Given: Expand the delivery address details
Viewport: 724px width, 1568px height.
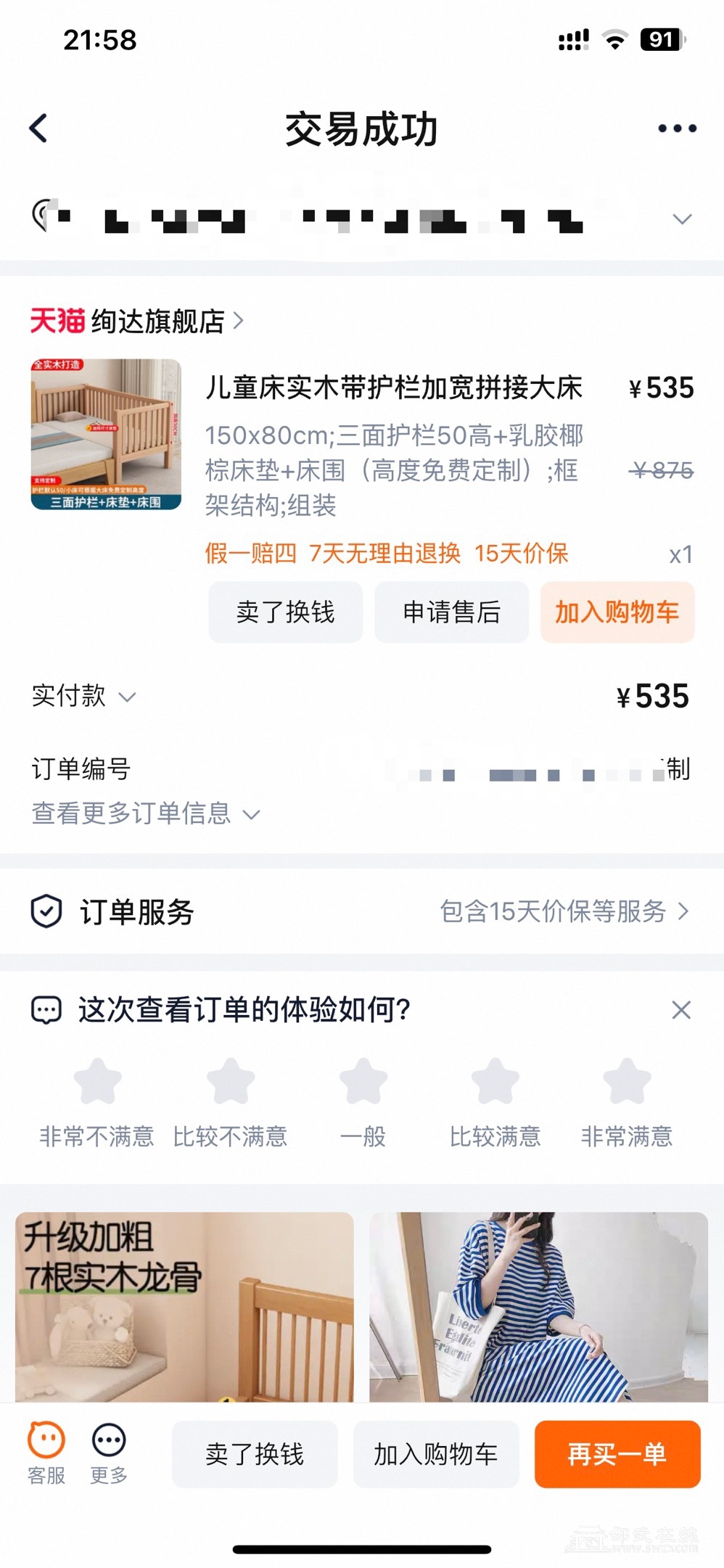Looking at the screenshot, I should [x=682, y=219].
